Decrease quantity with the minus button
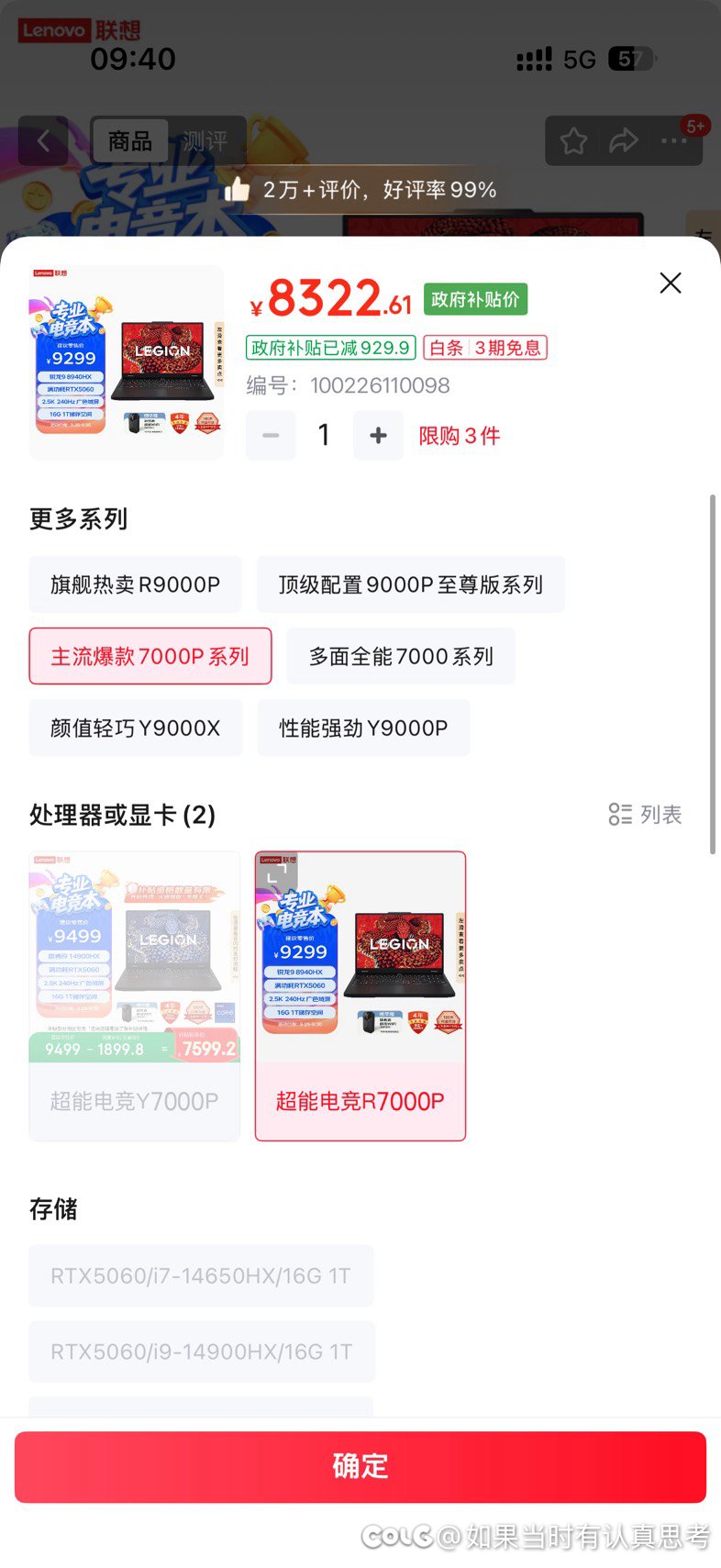 click(271, 436)
